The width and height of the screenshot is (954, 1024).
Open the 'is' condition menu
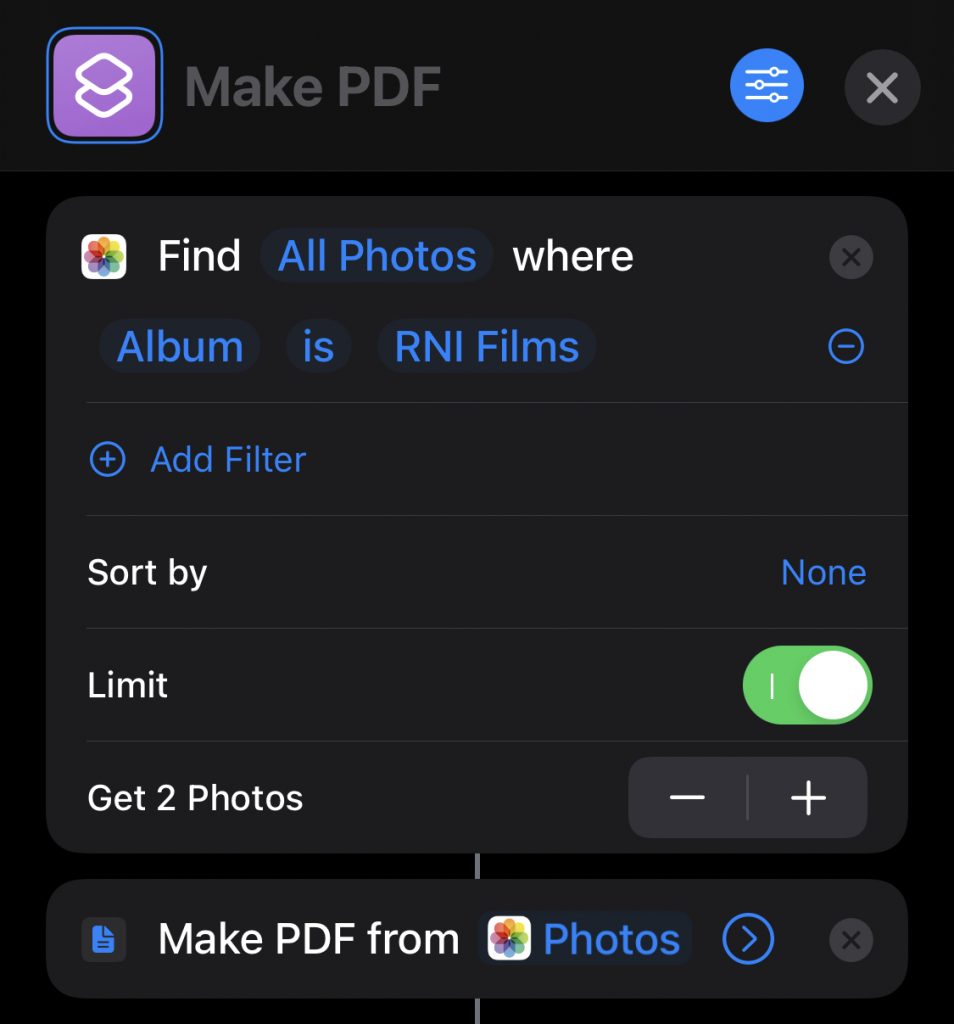(318, 346)
